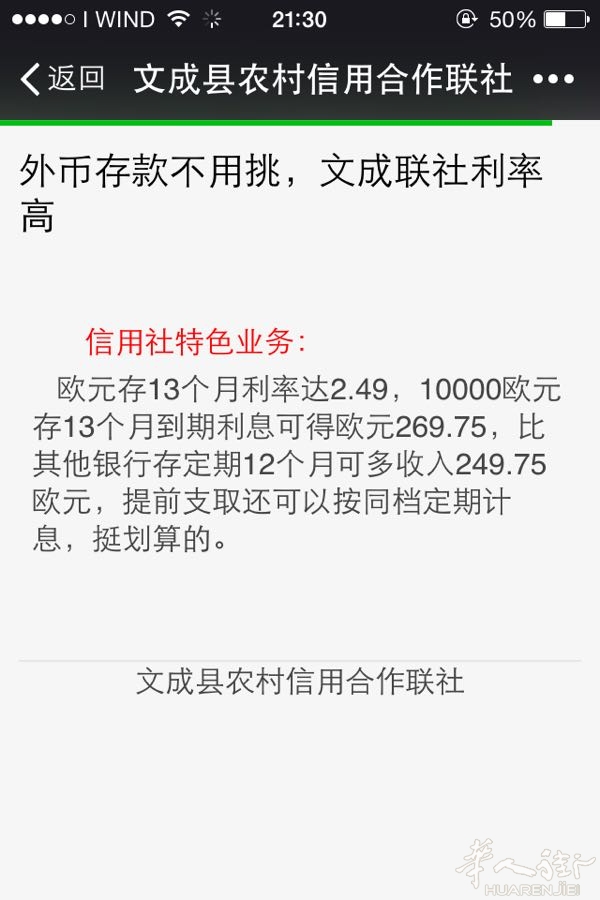The height and width of the screenshot is (900, 600).
Task: Open the three-dot overflow menu
Action: point(553,80)
